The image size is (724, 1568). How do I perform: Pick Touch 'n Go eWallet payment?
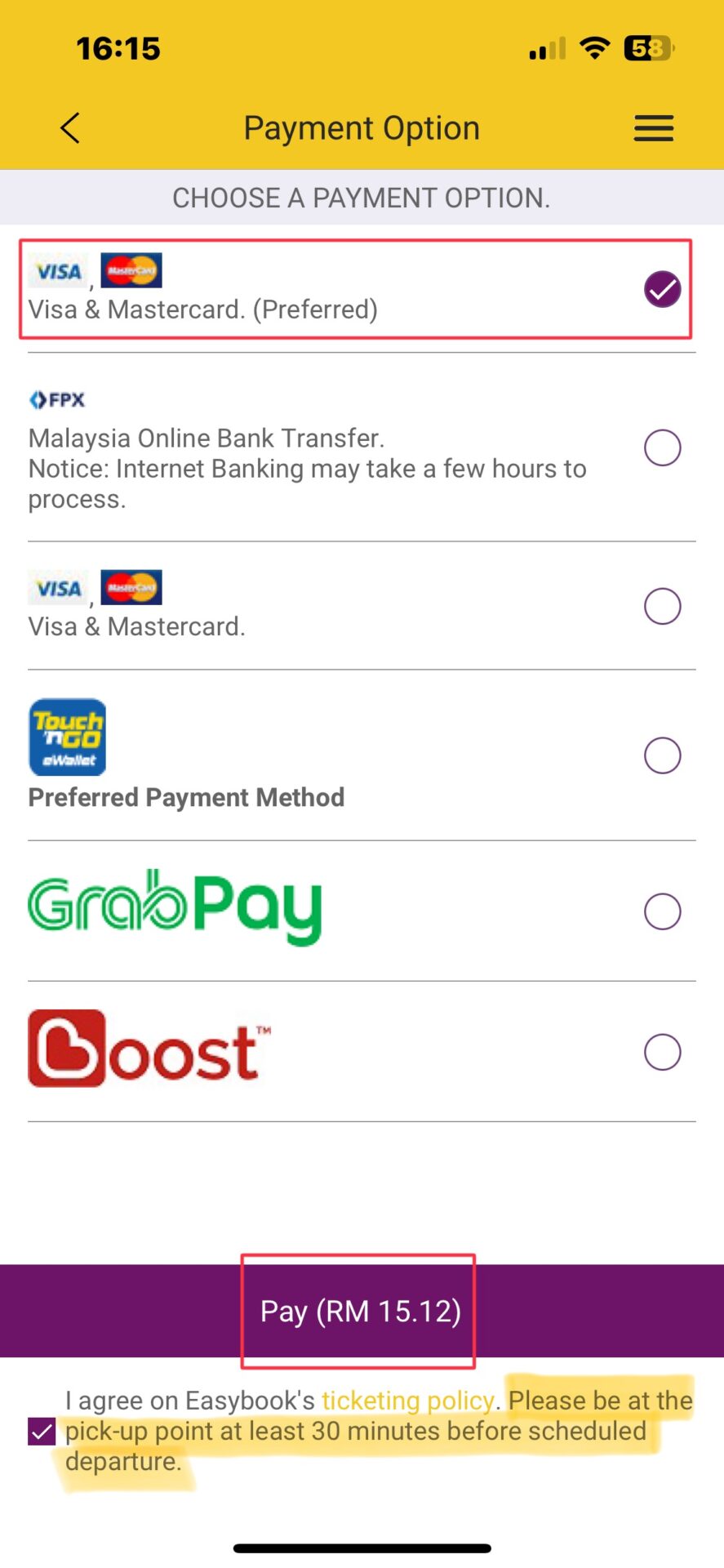coord(662,755)
